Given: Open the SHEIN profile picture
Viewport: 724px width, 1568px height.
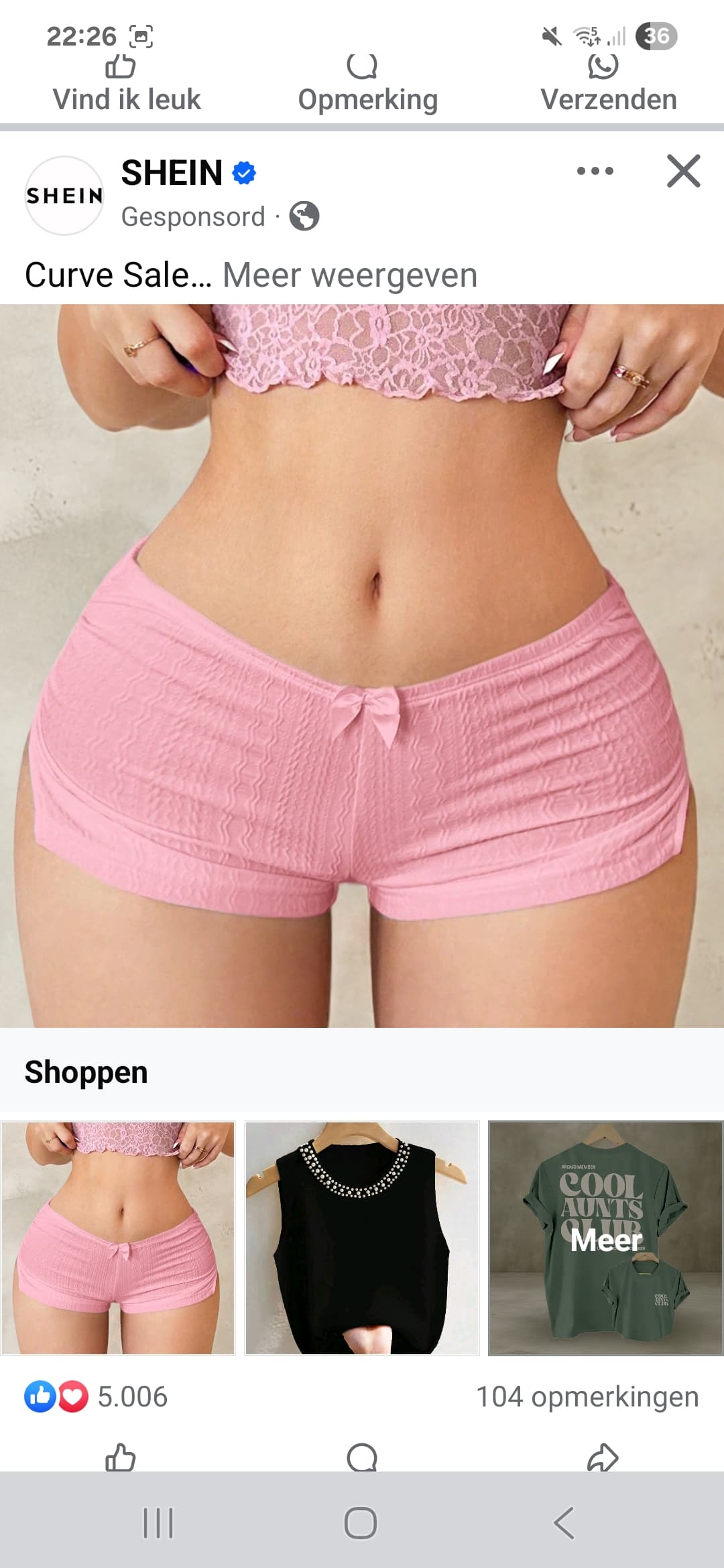Looking at the screenshot, I should (x=64, y=196).
